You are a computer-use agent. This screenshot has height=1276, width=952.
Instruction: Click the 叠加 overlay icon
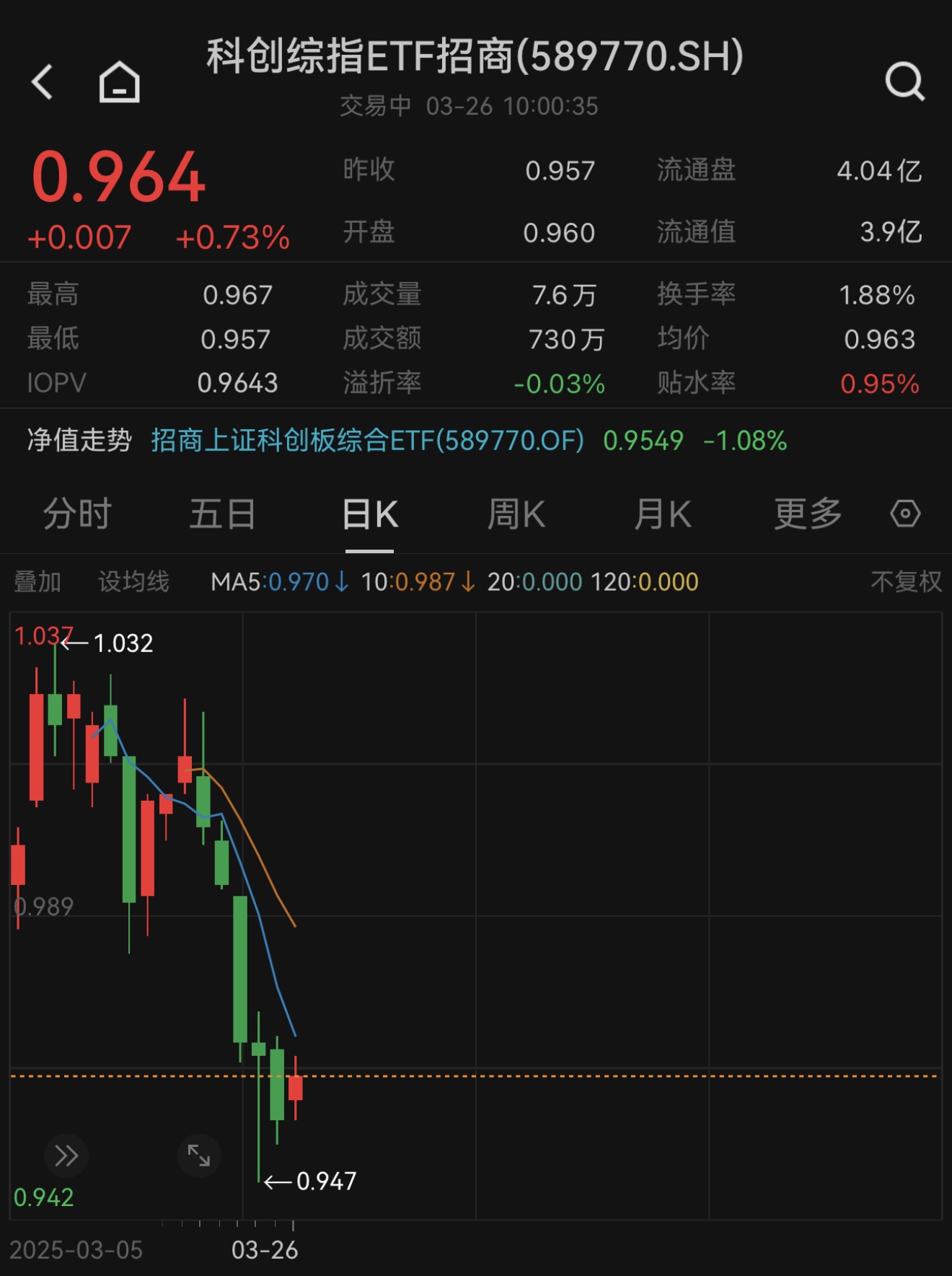coord(38,581)
